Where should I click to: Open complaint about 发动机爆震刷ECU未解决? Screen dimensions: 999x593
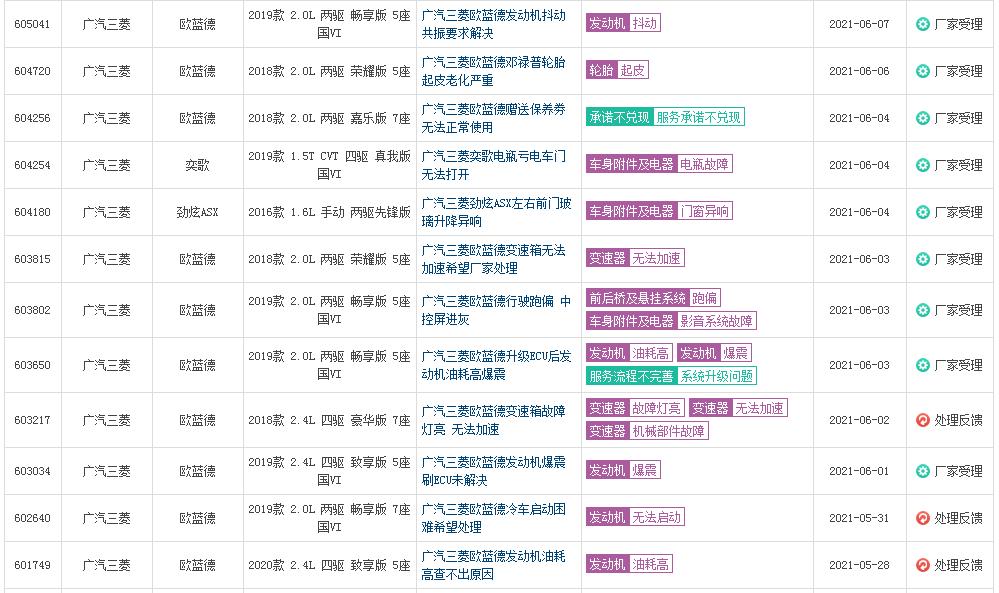coord(493,471)
